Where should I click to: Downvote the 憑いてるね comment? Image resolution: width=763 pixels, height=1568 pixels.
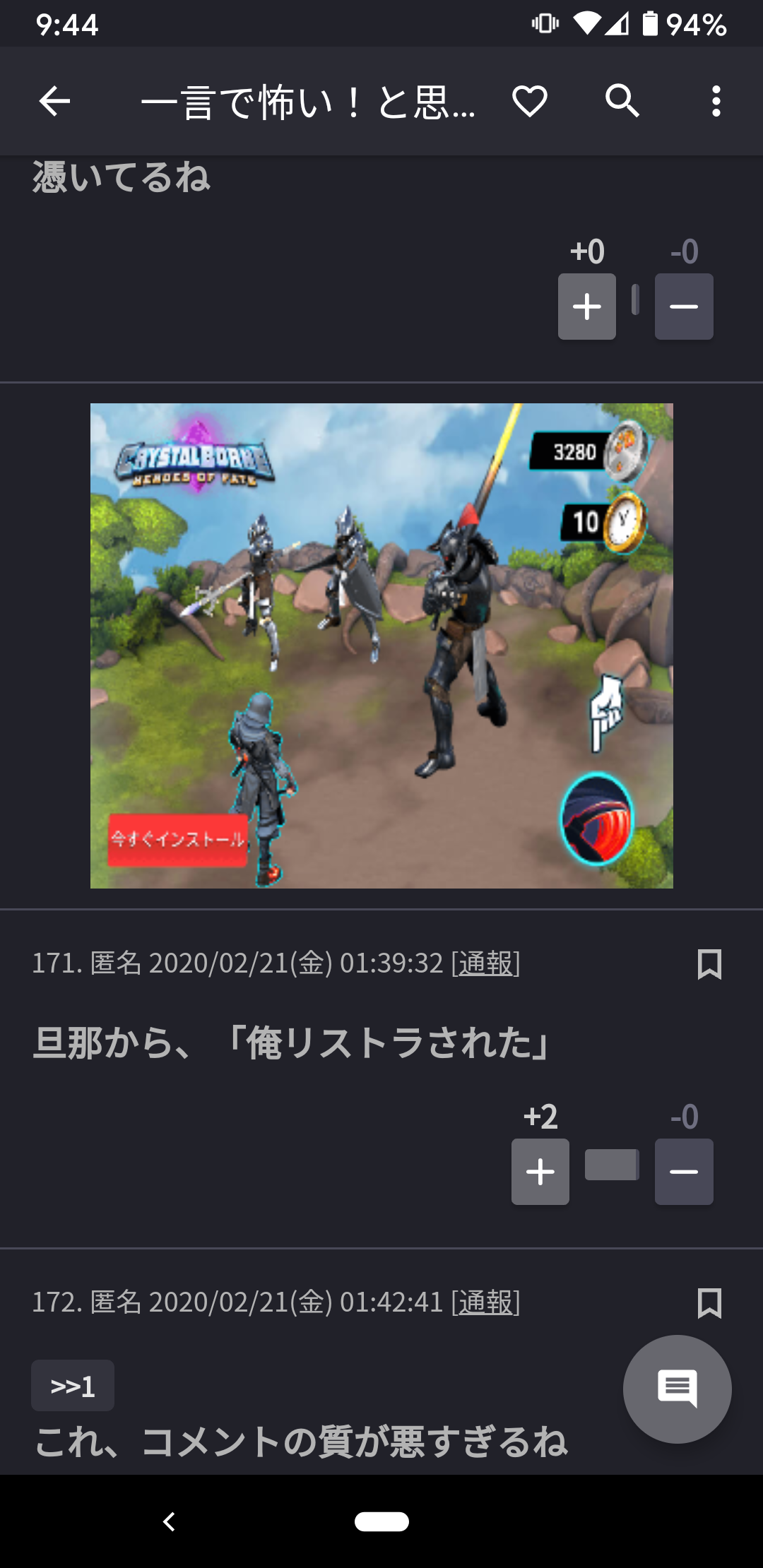(683, 307)
